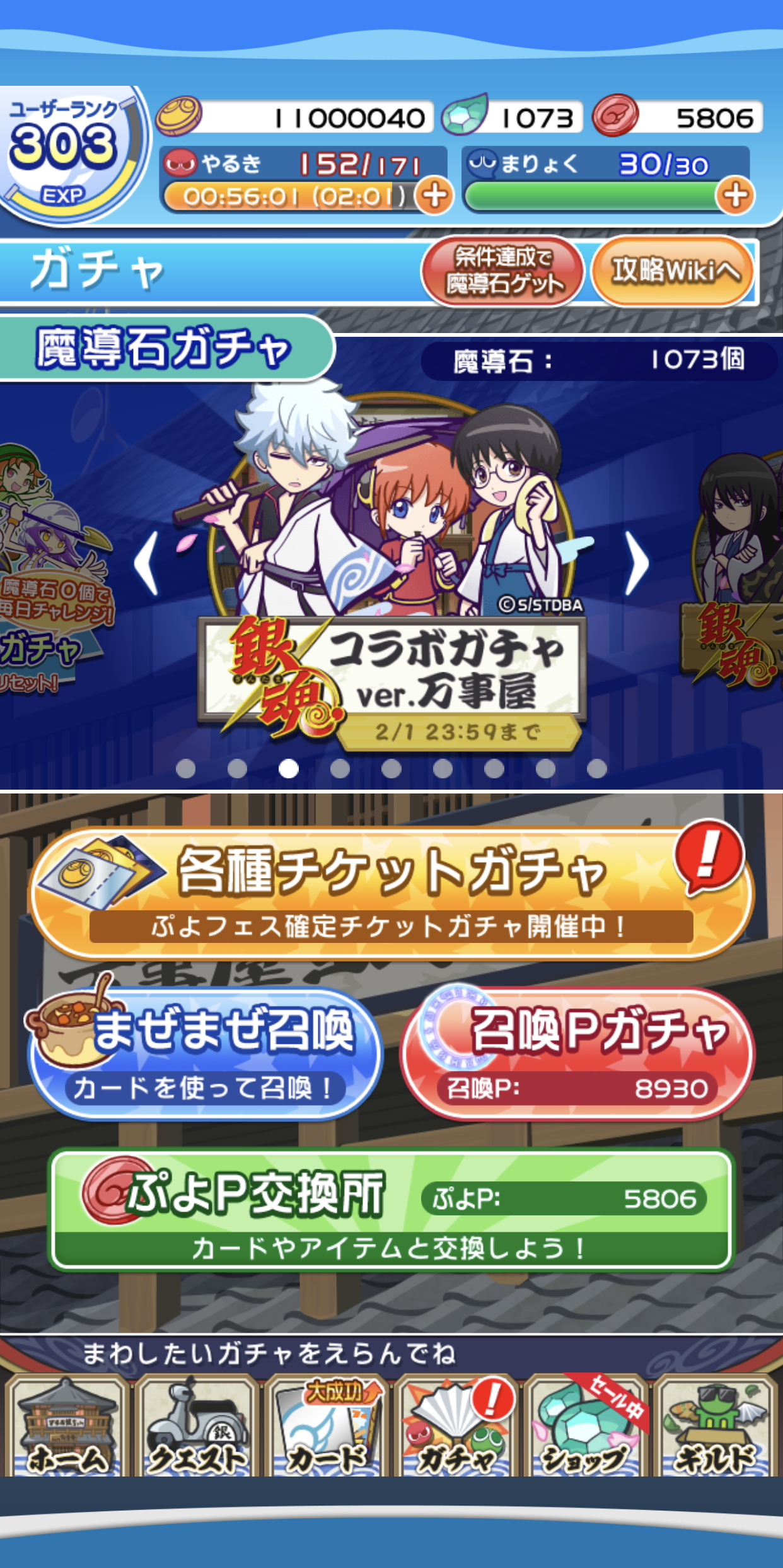The width and height of the screenshot is (783, 1568).
Task: Show next gacha banner with right arrow
Action: [637, 563]
